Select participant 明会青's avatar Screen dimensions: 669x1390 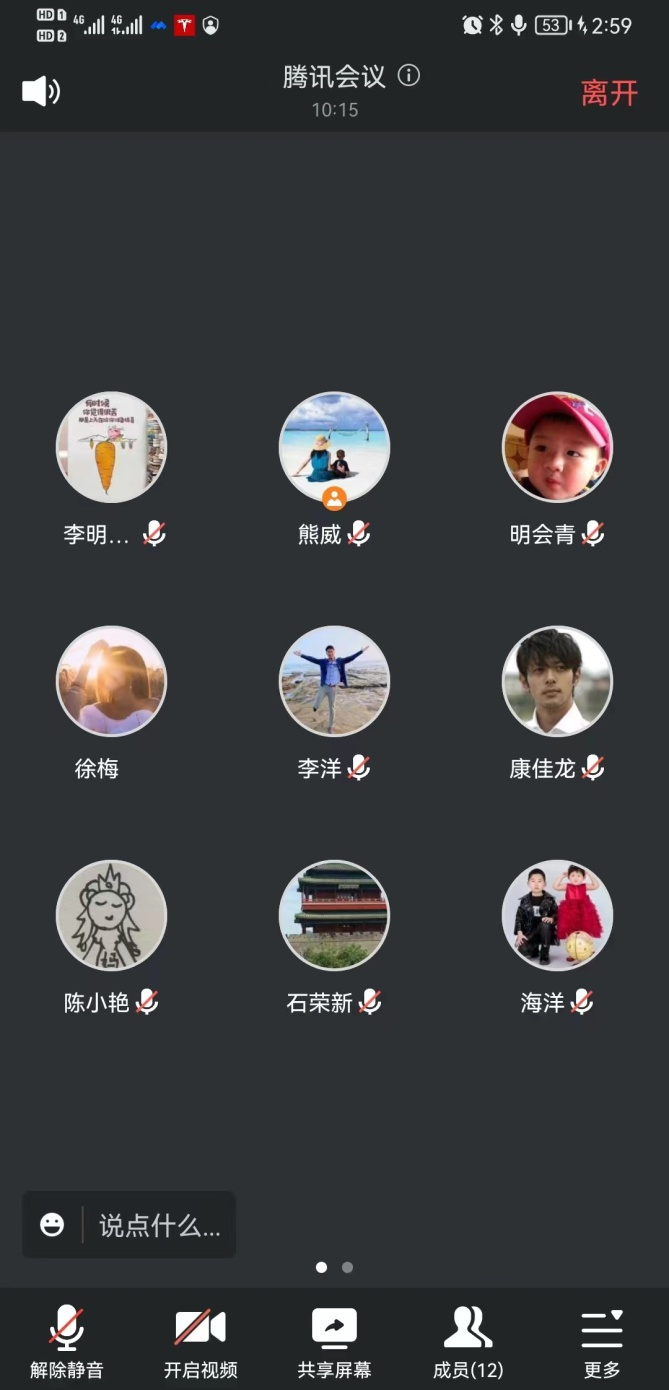557,447
